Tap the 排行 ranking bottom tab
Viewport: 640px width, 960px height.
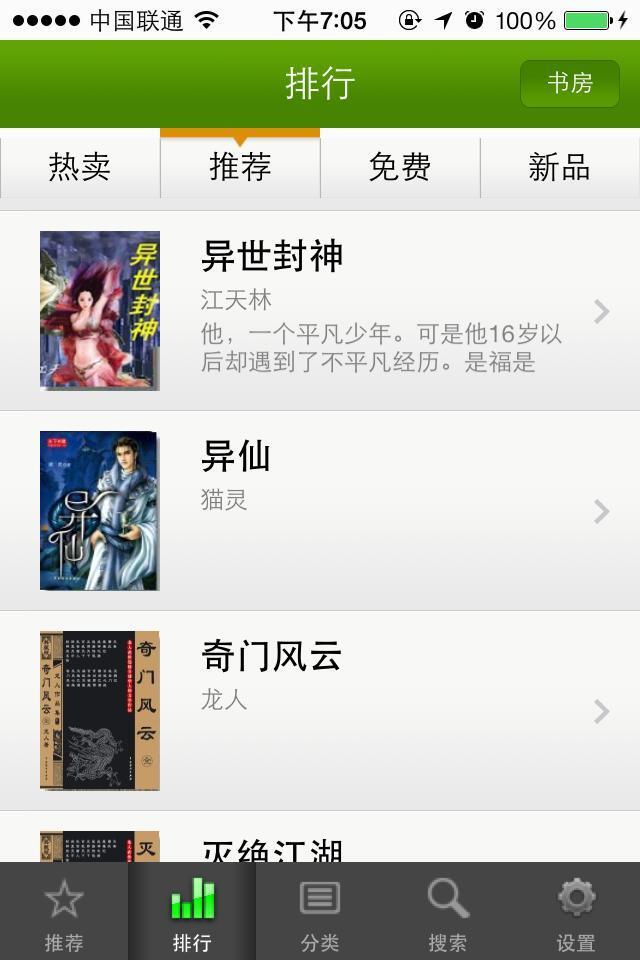pyautogui.click(x=192, y=912)
